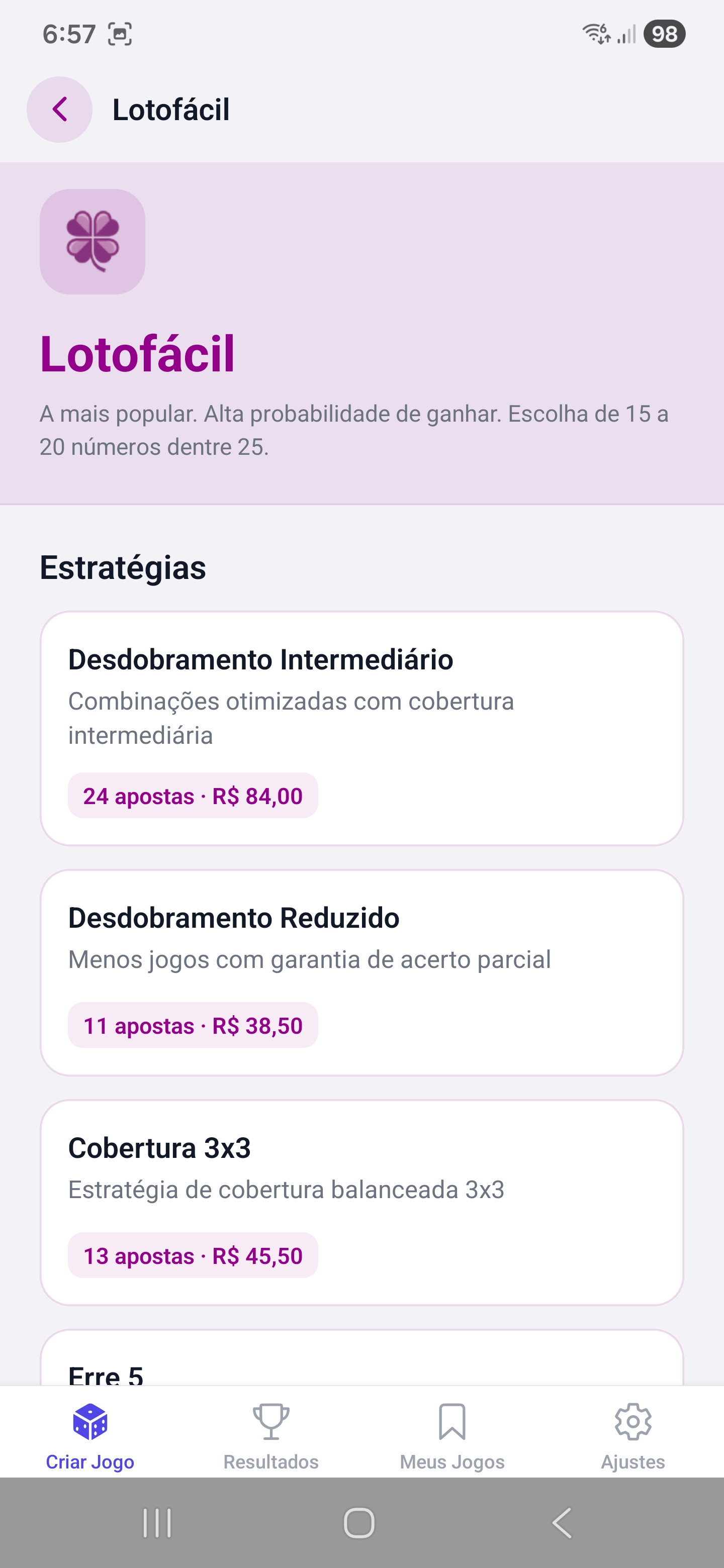Open the Ajustes tab
This screenshot has width=724, height=1568.
632,1461
